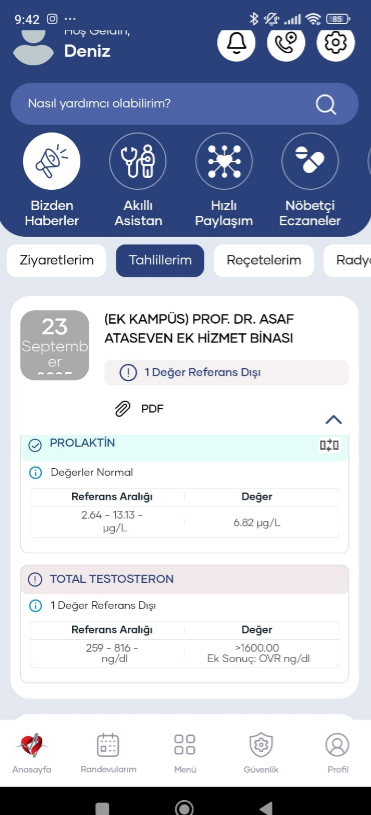Open Hızlı Paylaşım
The height and width of the screenshot is (815, 371).
pyautogui.click(x=224, y=180)
